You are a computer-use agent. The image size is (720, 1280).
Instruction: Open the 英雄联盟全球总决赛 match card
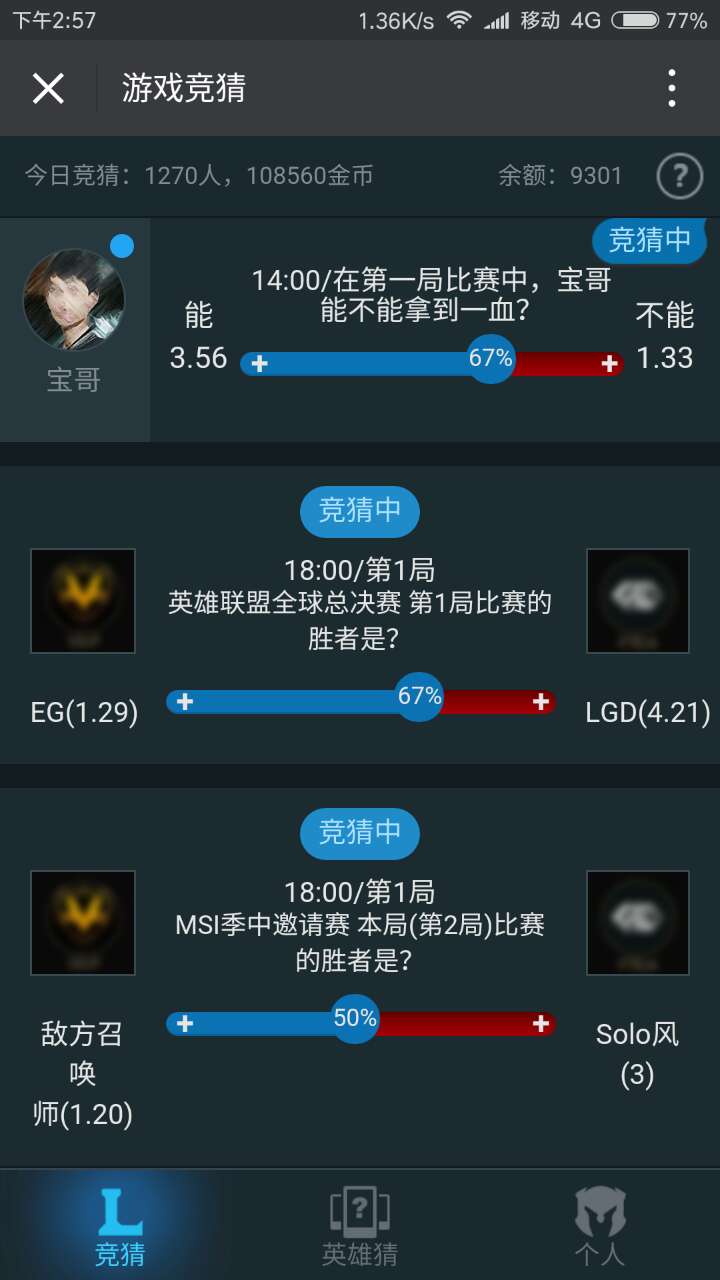pyautogui.click(x=360, y=615)
